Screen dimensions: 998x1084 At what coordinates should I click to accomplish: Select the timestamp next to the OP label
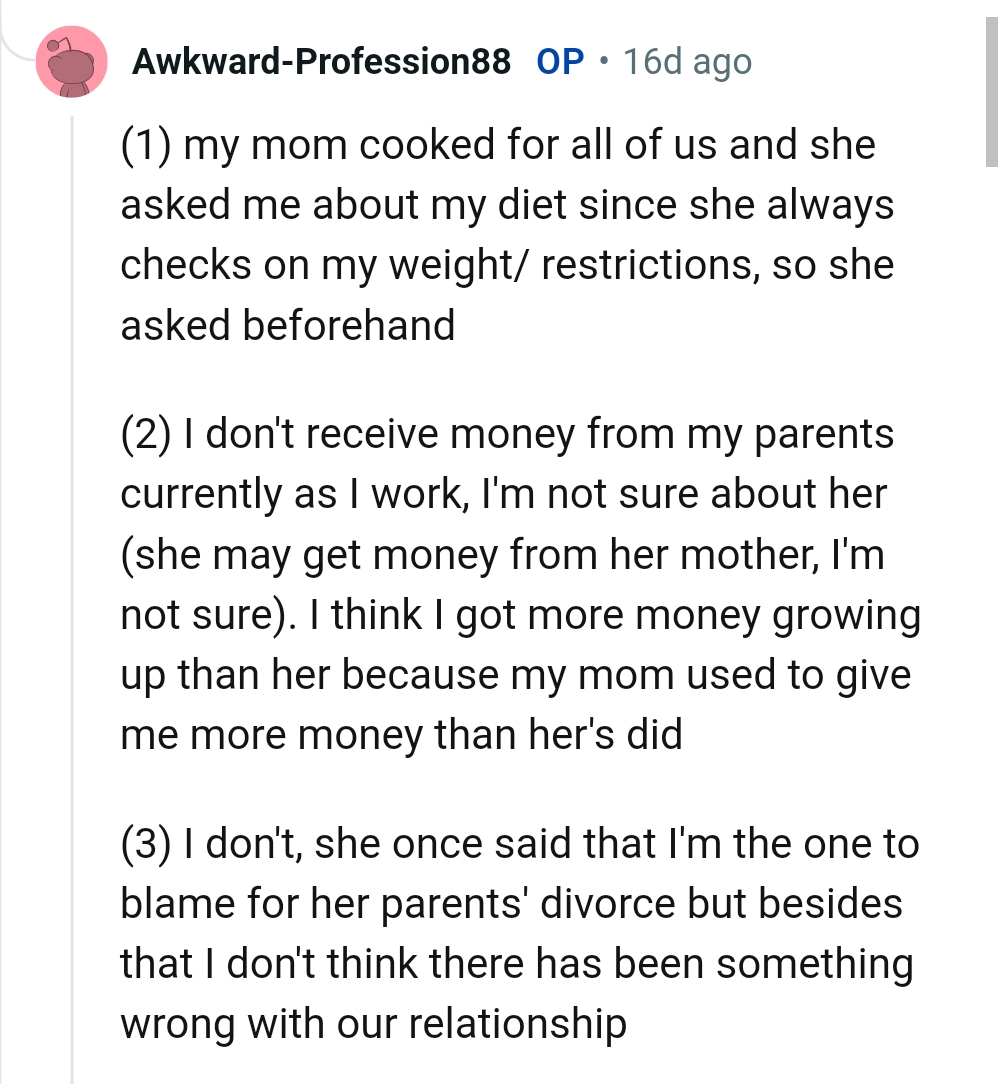coord(686,60)
